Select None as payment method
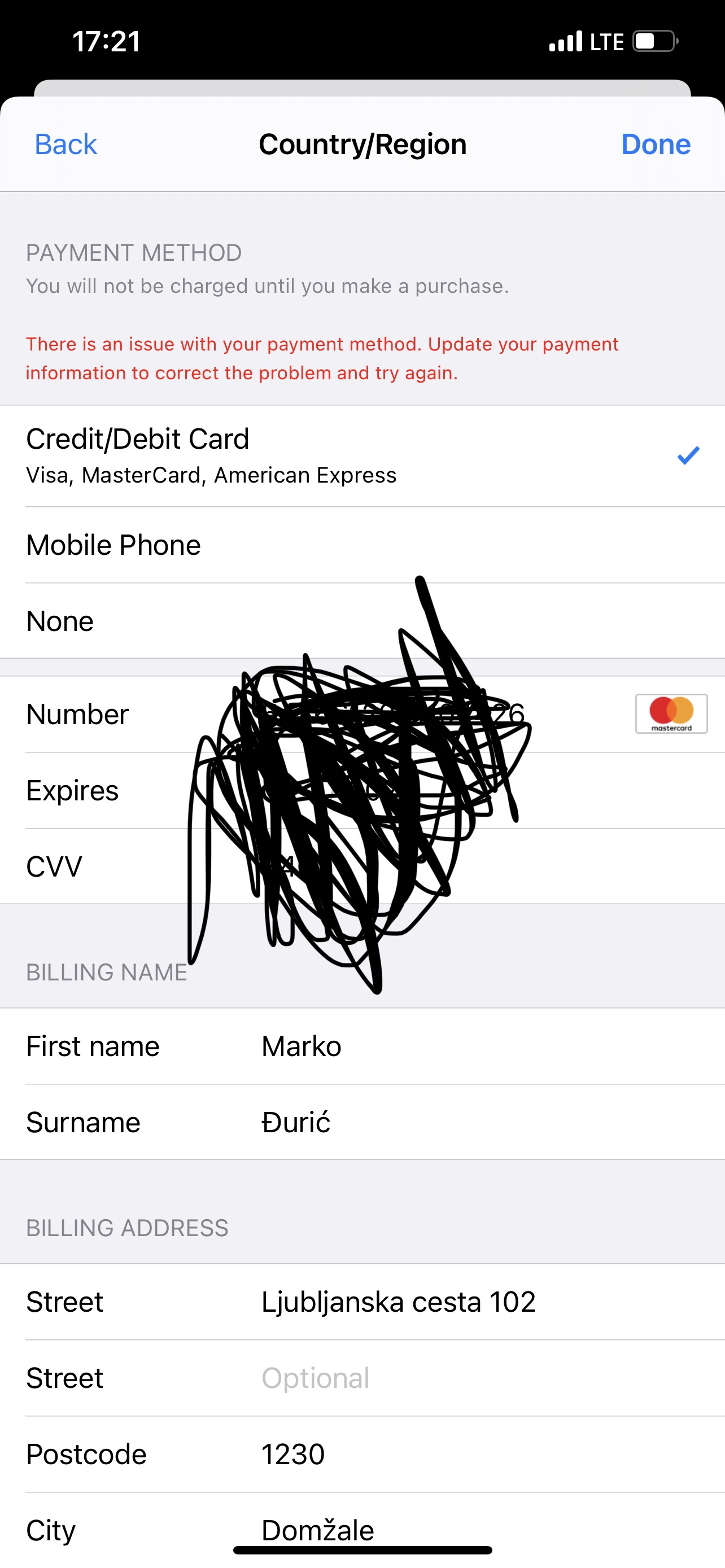 tap(362, 621)
